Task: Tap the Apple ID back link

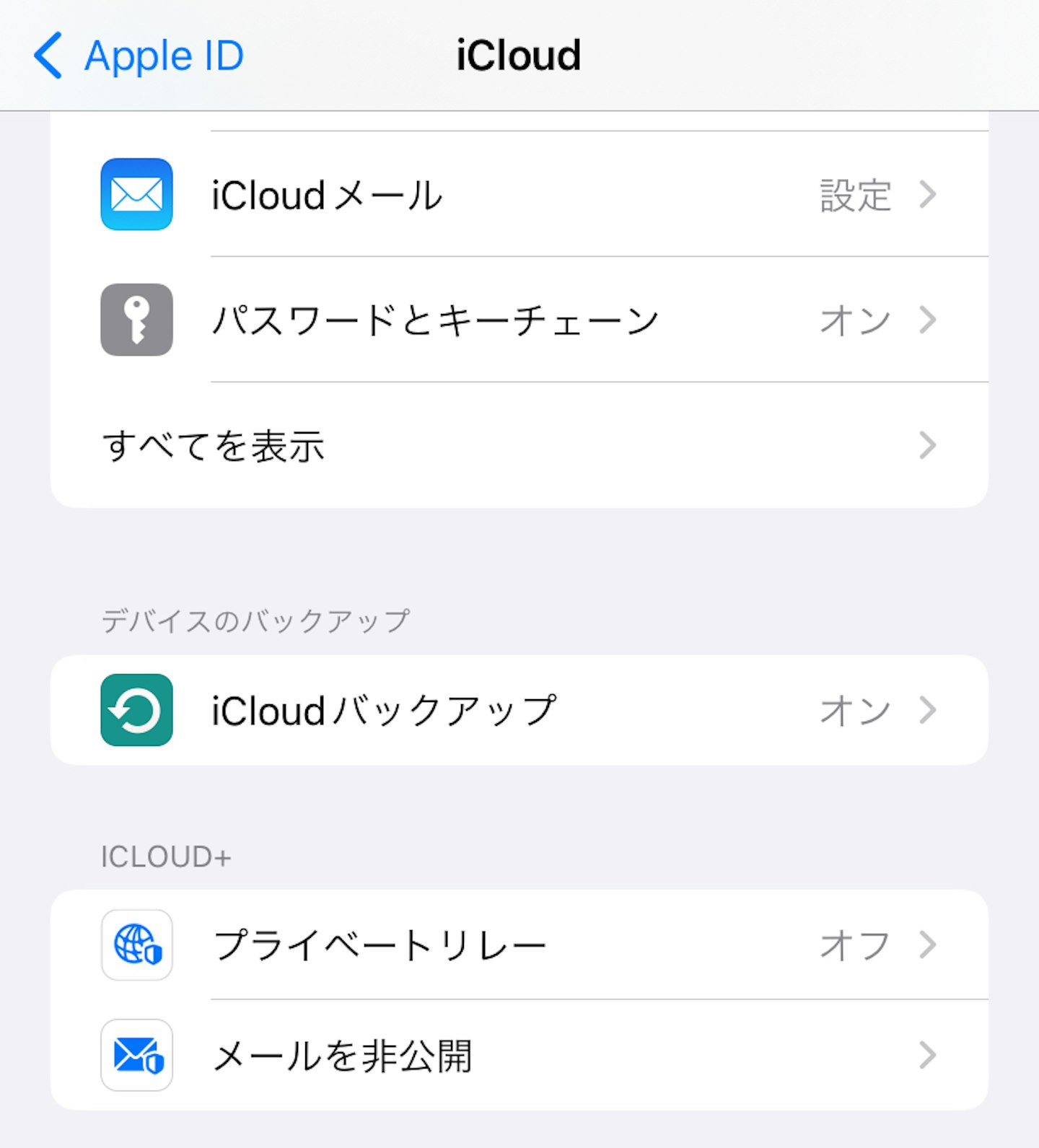Action: pyautogui.click(x=162, y=55)
